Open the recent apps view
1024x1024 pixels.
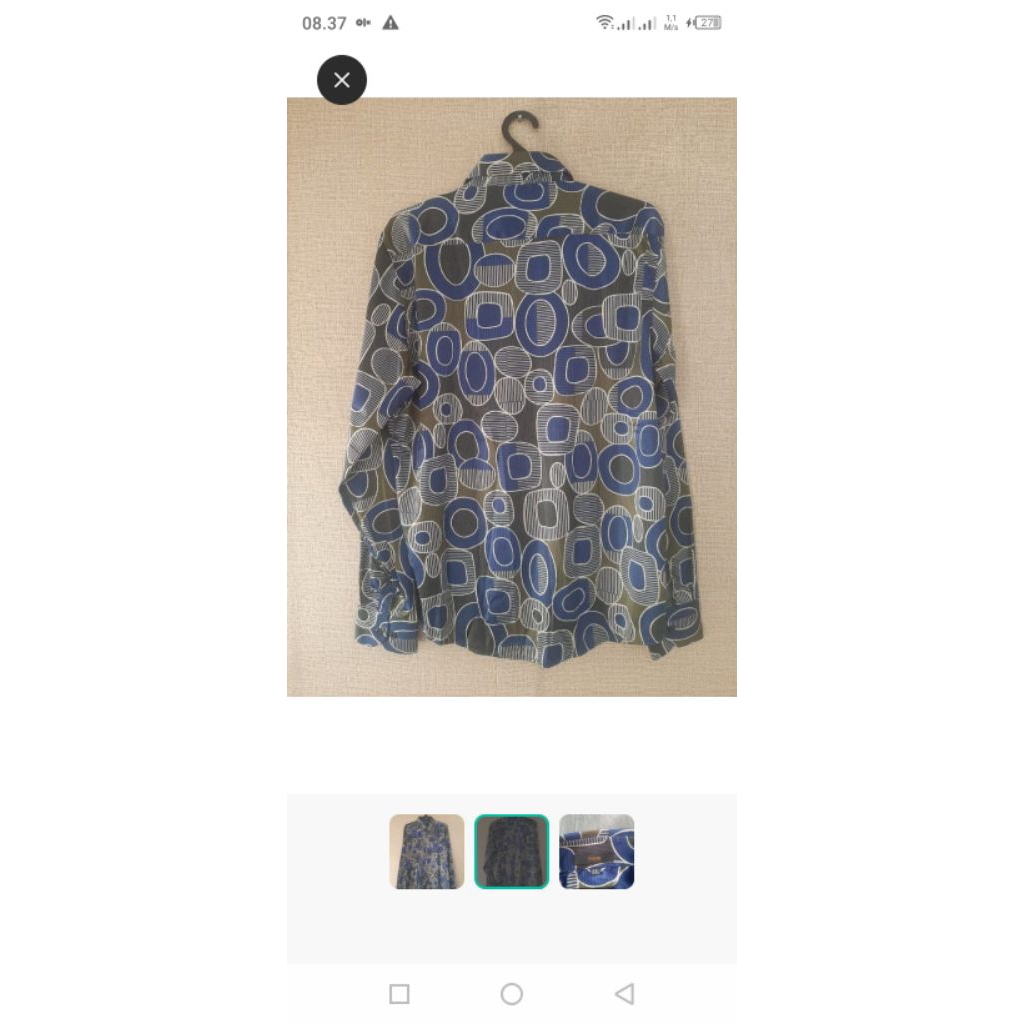point(399,994)
